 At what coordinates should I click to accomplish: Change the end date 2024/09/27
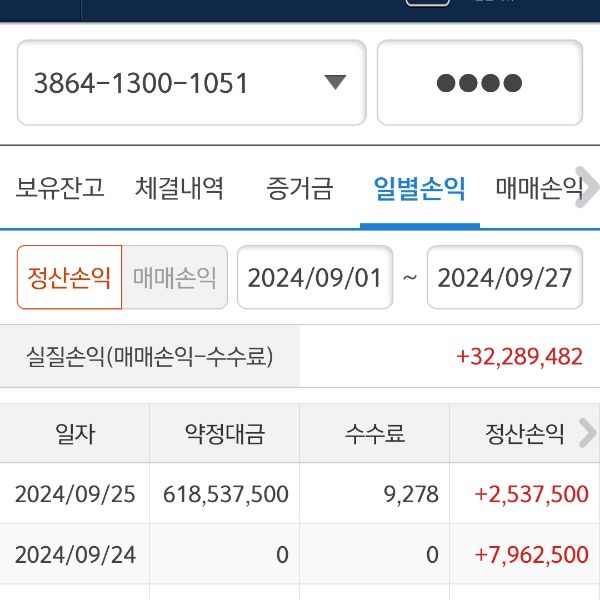tap(505, 277)
